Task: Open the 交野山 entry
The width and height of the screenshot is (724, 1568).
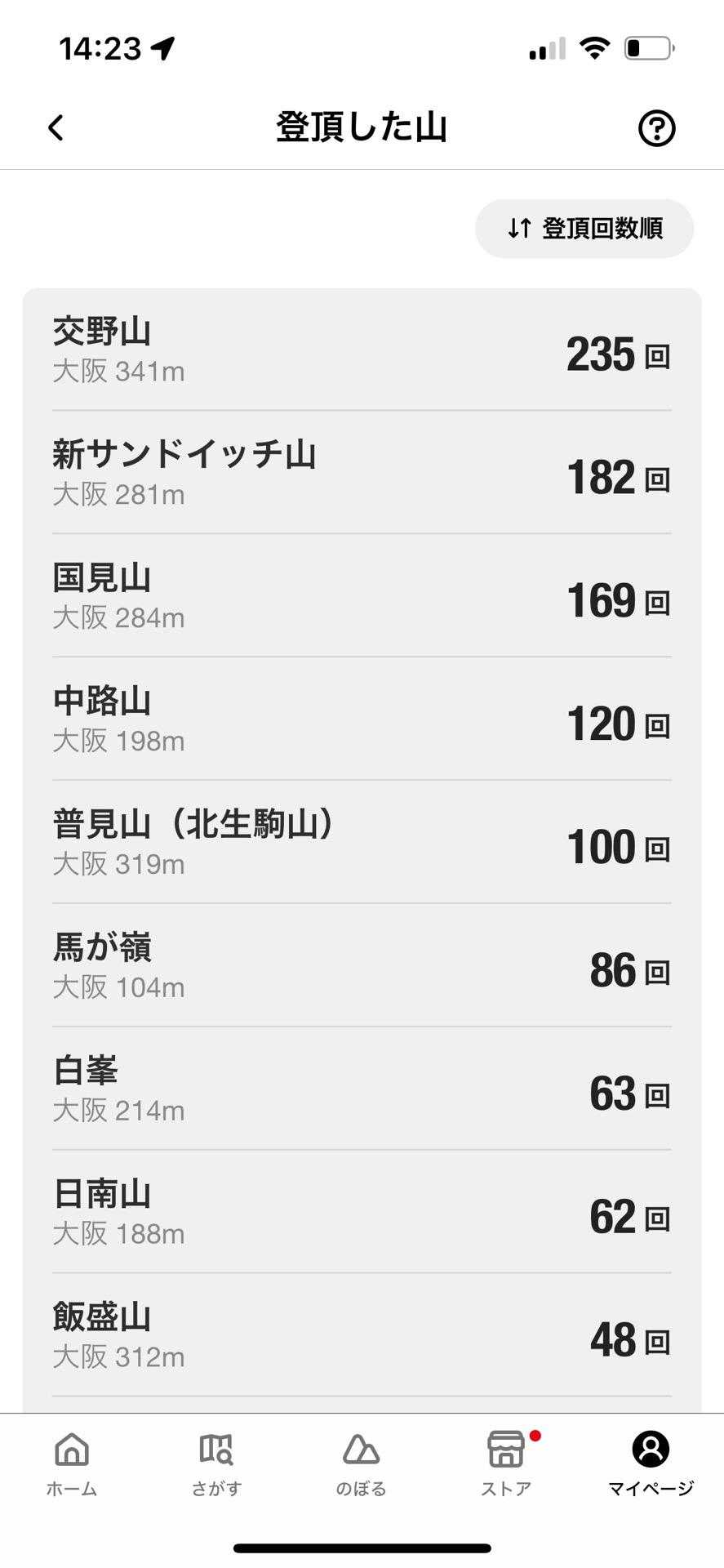Action: pyautogui.click(x=362, y=350)
